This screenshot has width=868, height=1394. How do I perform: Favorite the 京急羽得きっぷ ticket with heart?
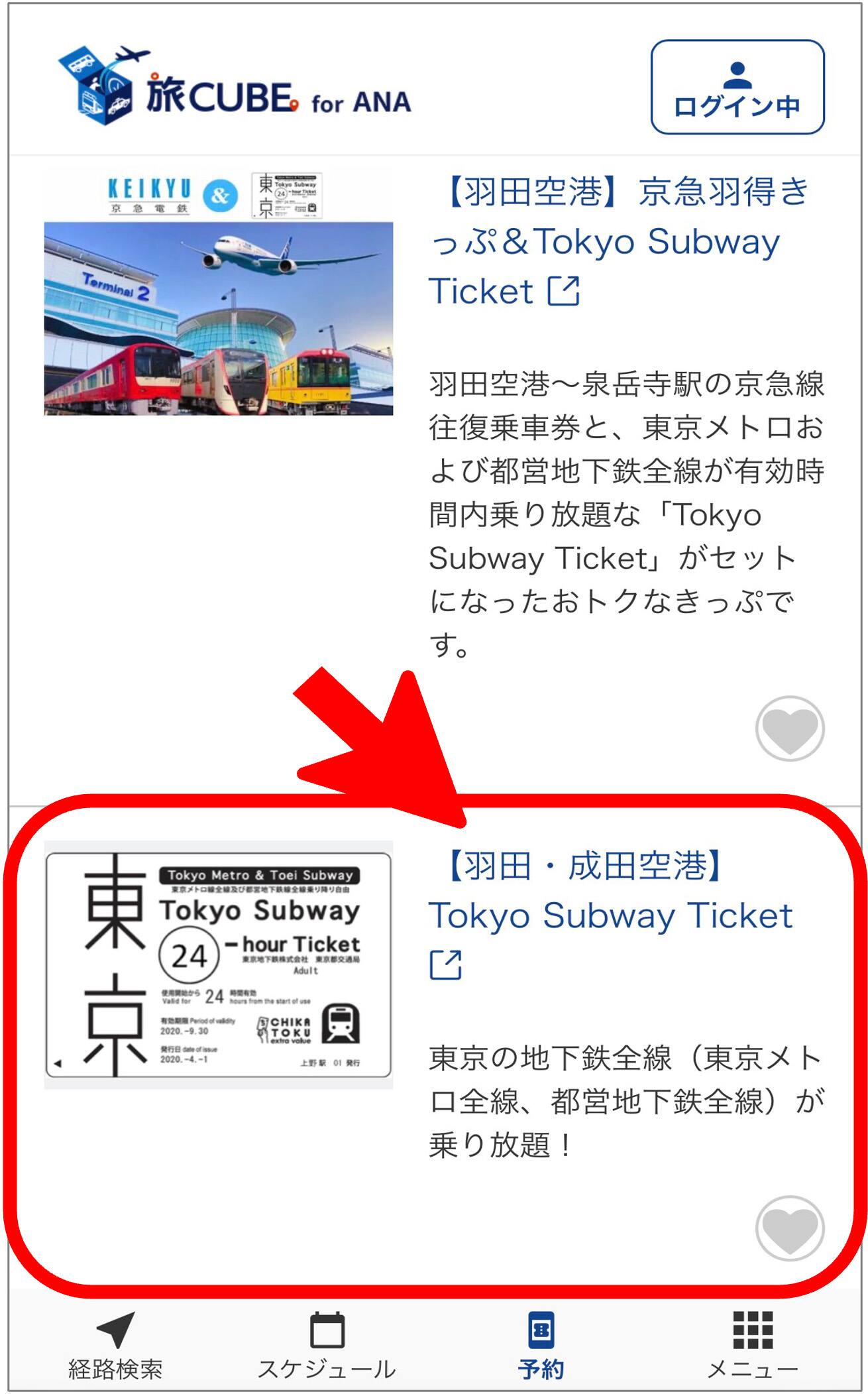point(789,728)
